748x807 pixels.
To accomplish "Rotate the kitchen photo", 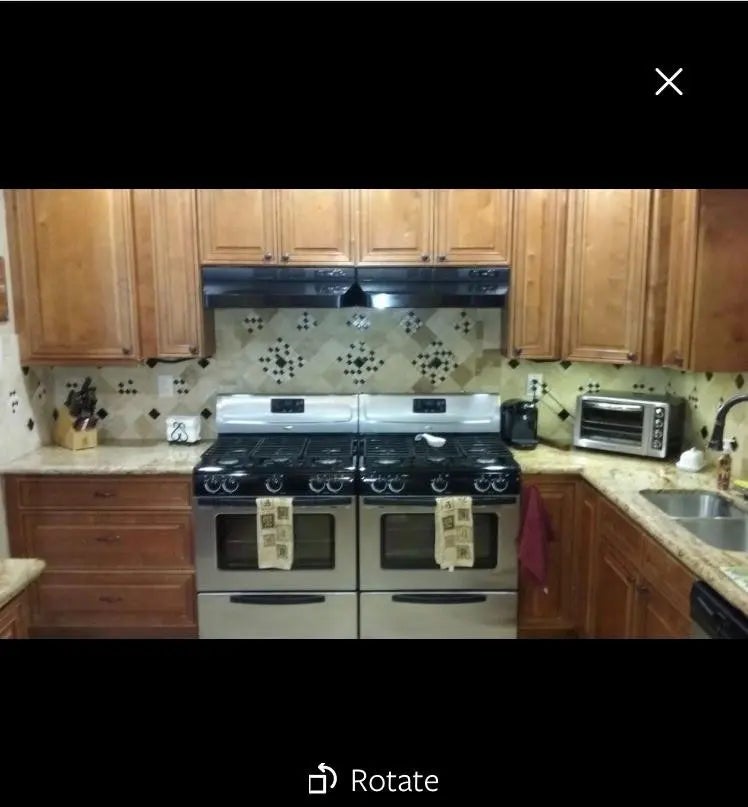I will (373, 780).
